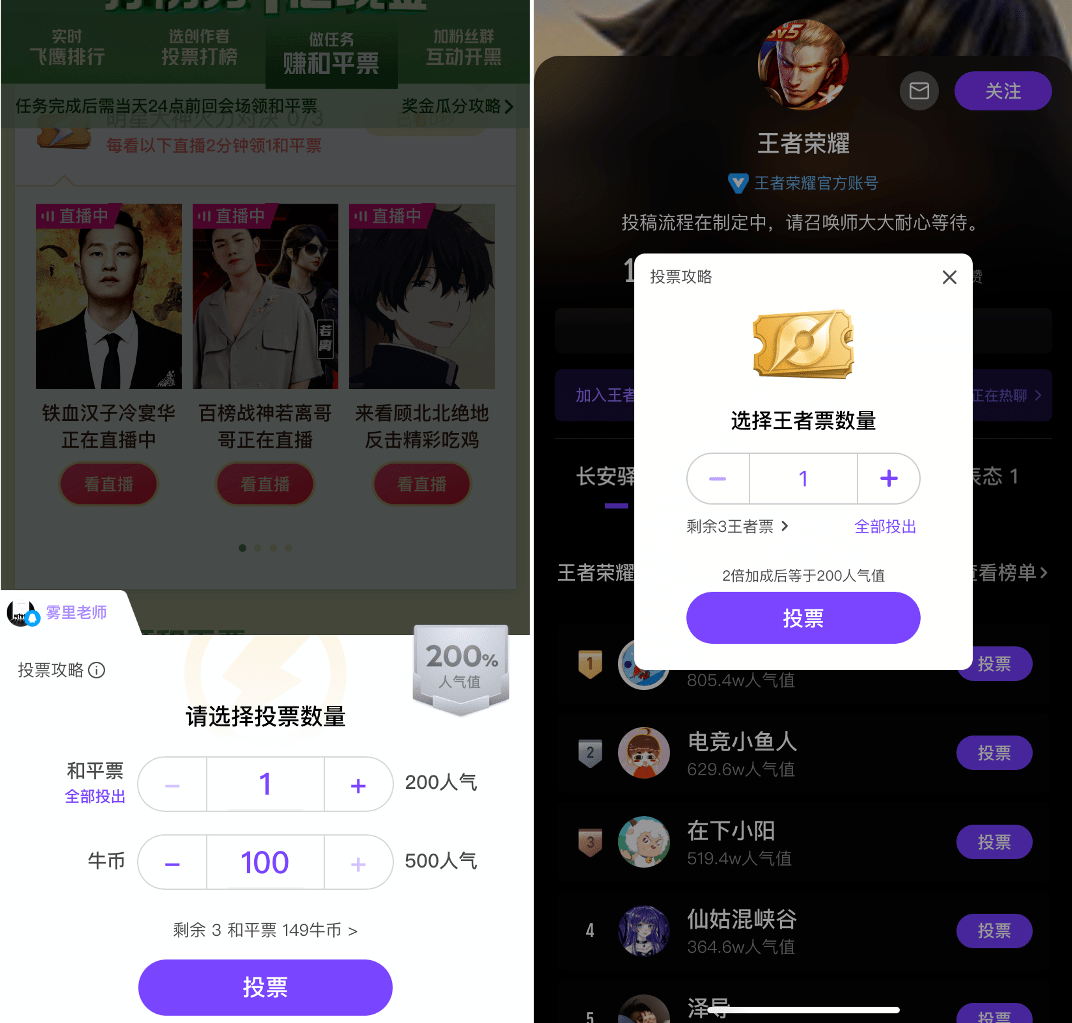
Task: Vote for 电竞小鱼人
Action: 993,753
